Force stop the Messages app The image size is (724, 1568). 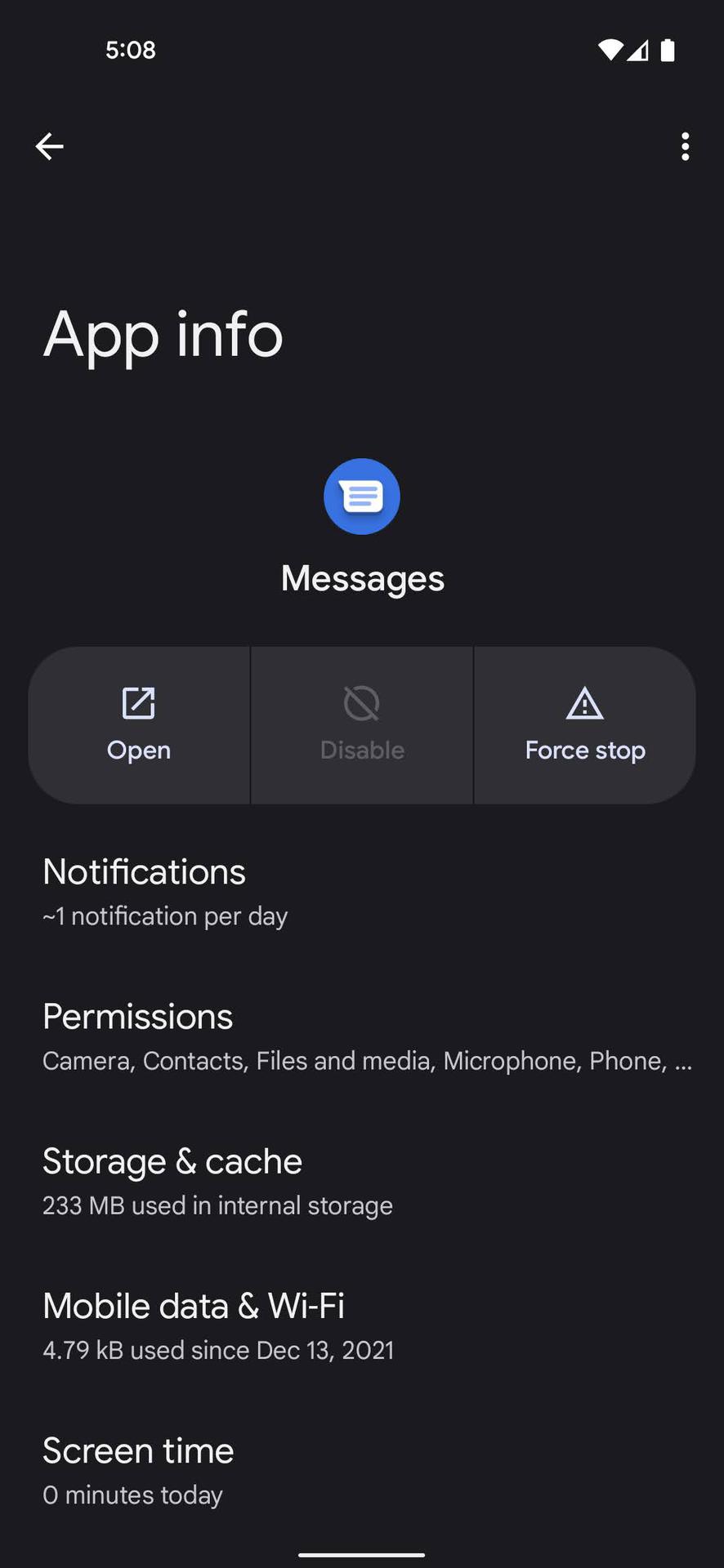[x=585, y=725]
